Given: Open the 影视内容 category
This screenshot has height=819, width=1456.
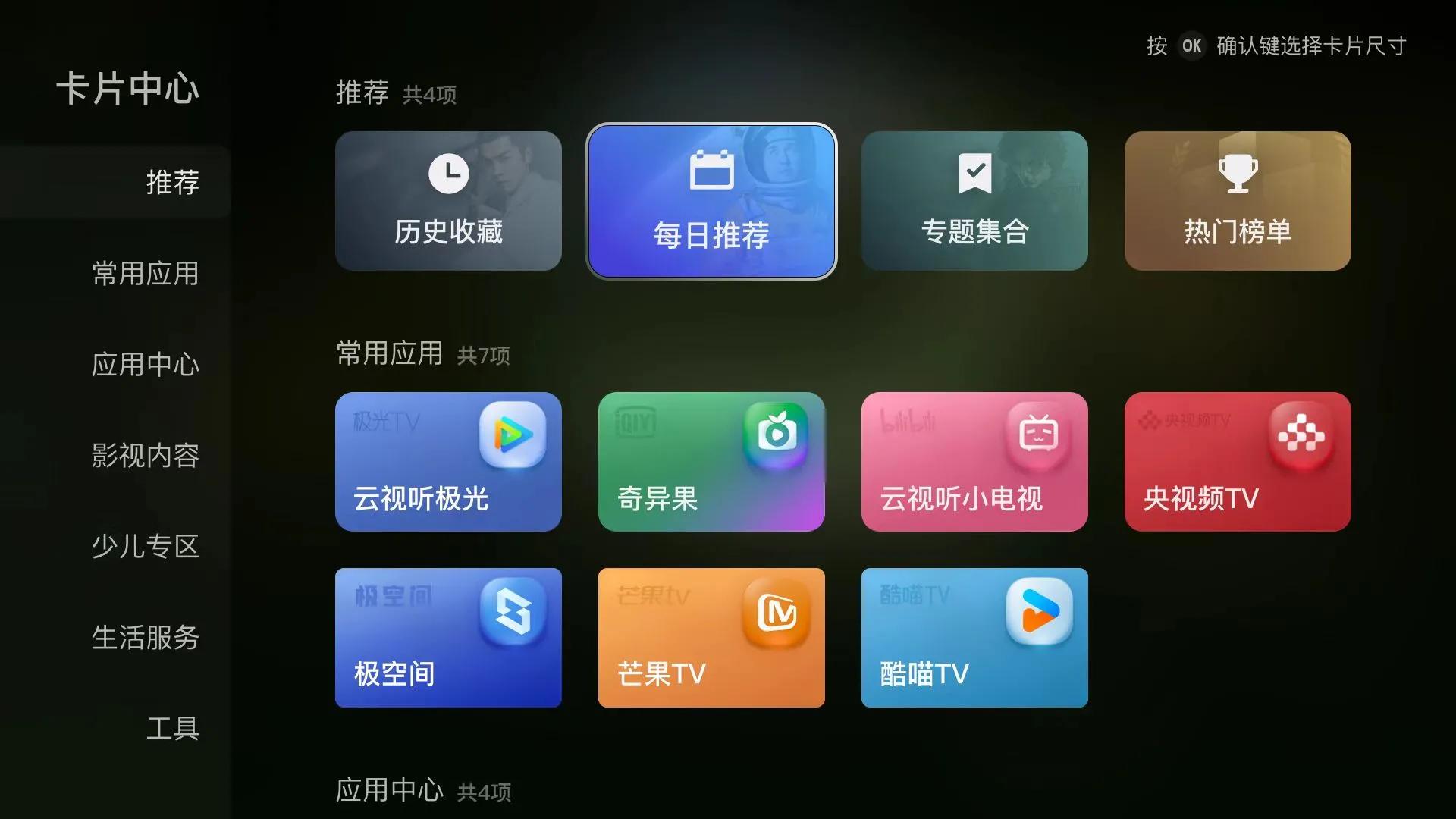Looking at the screenshot, I should coord(145,455).
